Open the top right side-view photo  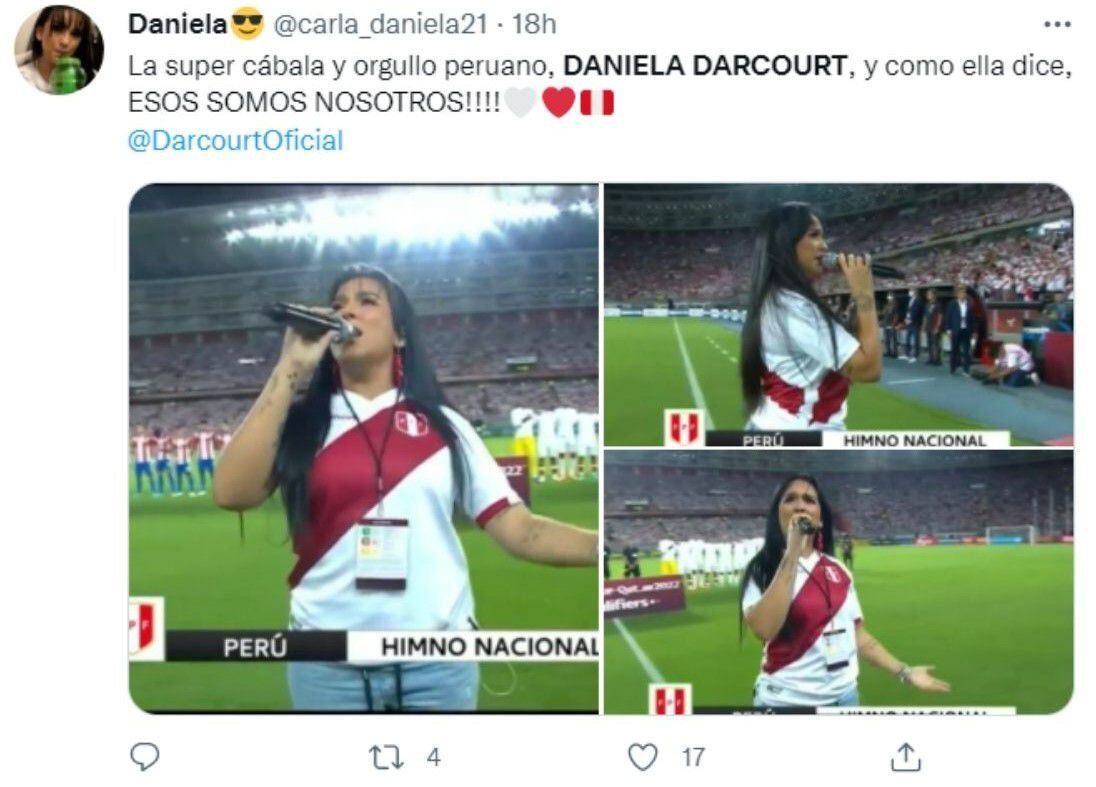click(x=838, y=314)
